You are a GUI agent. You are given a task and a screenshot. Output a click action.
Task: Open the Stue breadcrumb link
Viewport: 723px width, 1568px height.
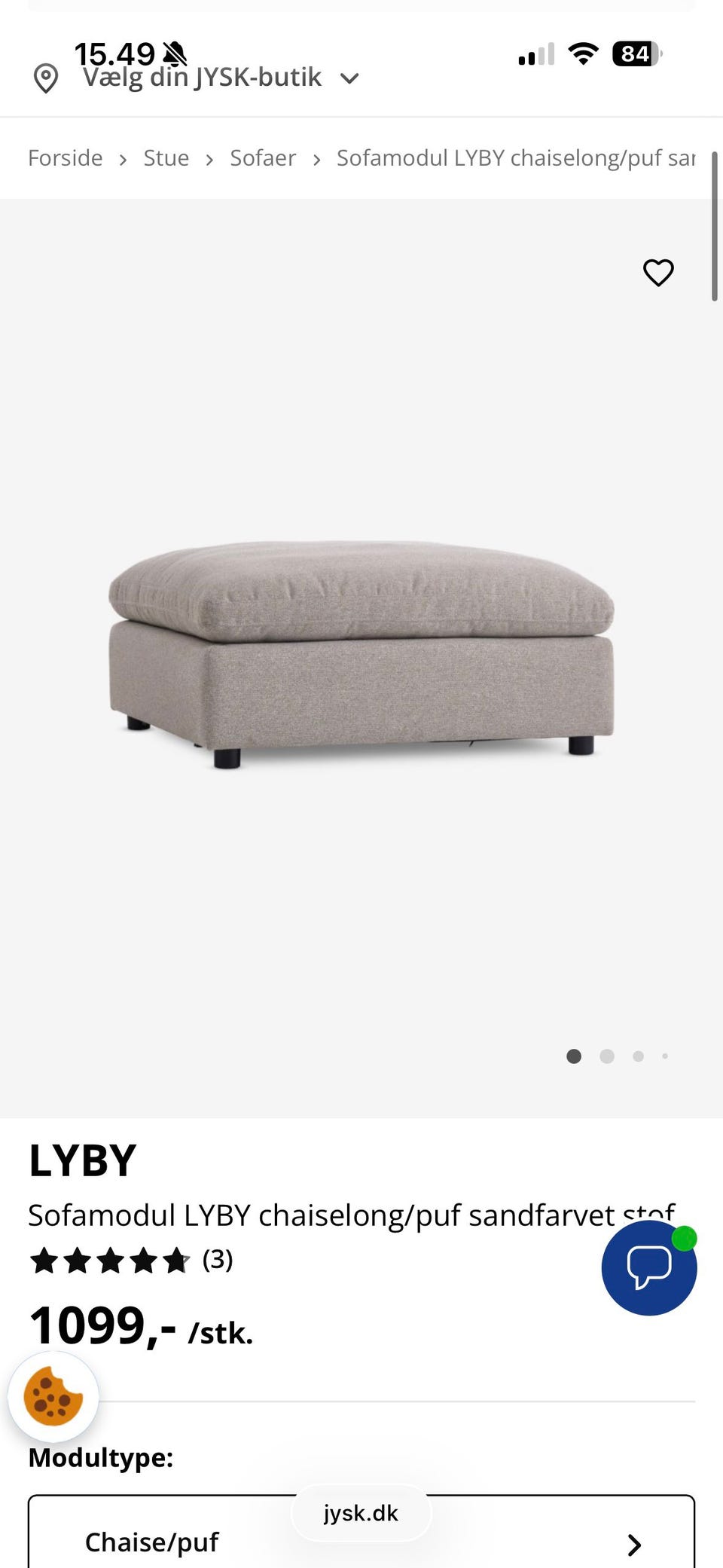pos(166,158)
